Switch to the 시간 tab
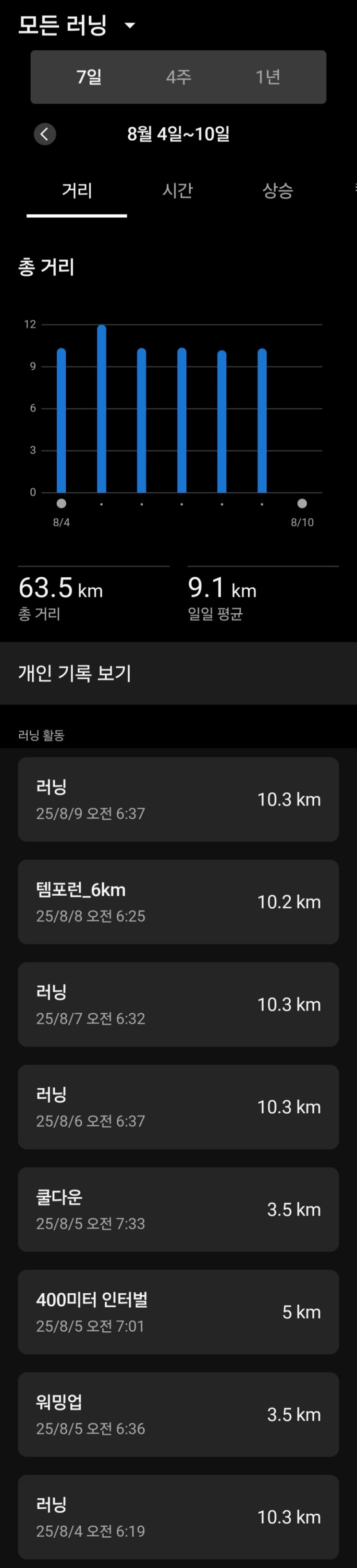The height and width of the screenshot is (1568, 357). [177, 191]
